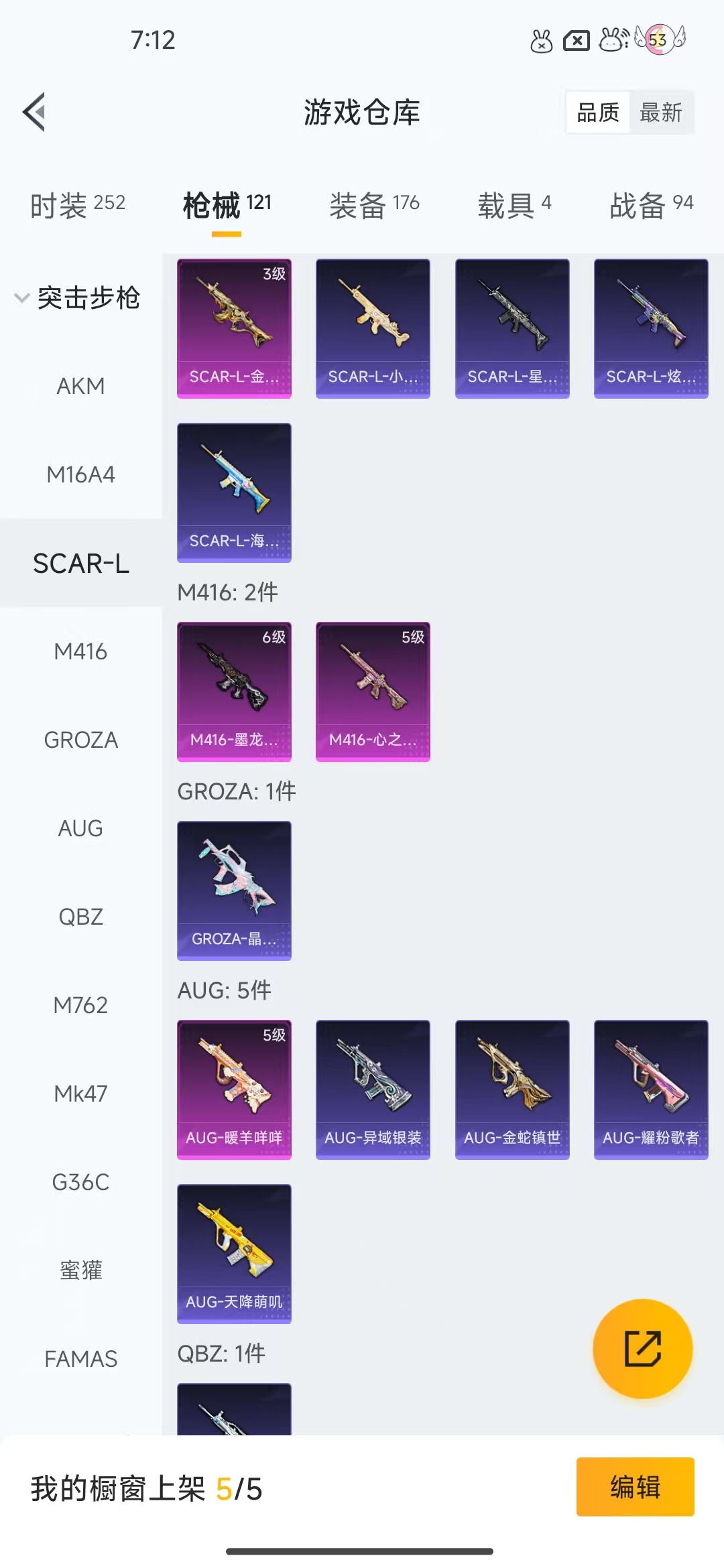724x1568 pixels.
Task: Select M16A4 in the sidebar
Action: [81, 474]
